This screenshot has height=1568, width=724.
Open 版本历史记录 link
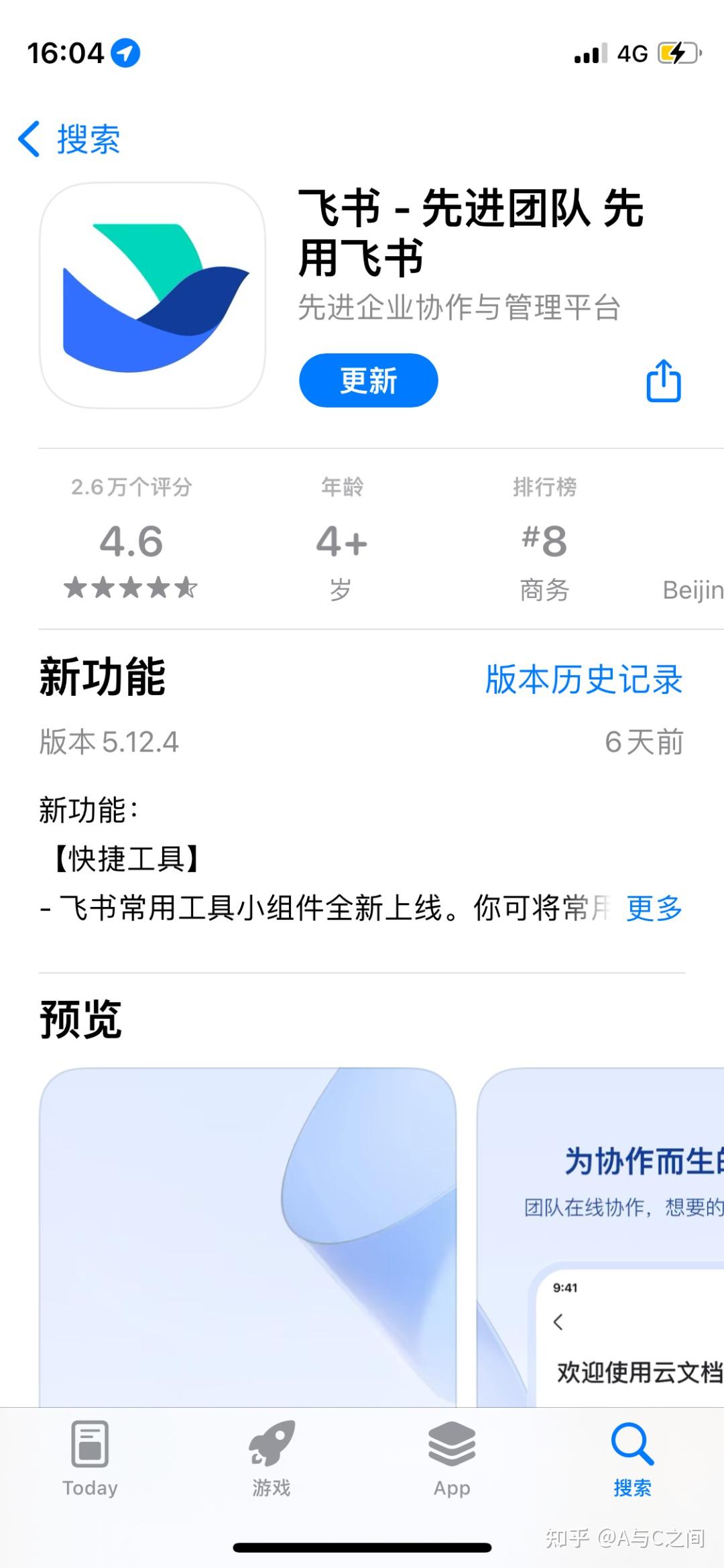[583, 679]
